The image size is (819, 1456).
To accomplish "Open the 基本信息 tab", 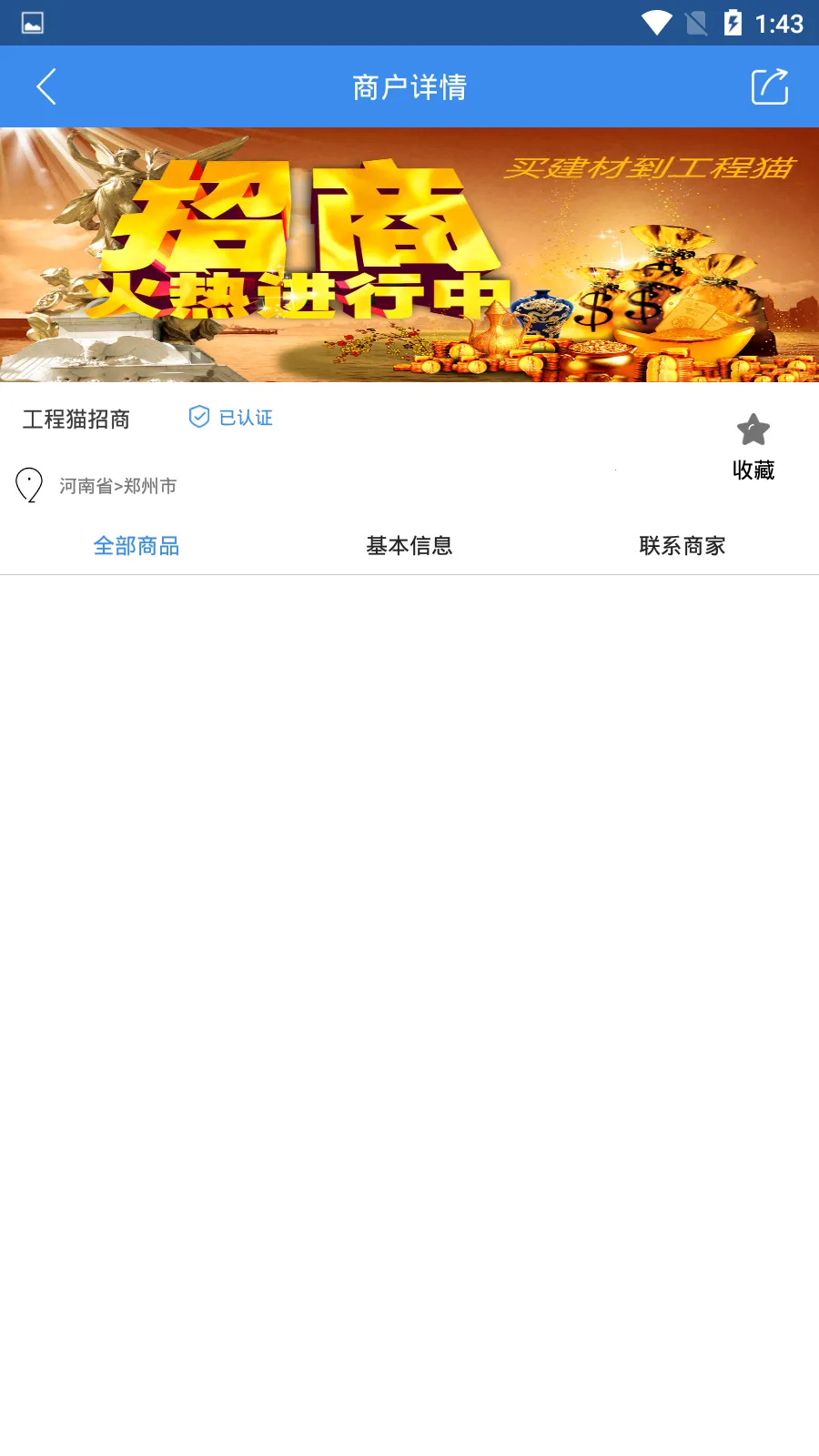I will click(409, 546).
